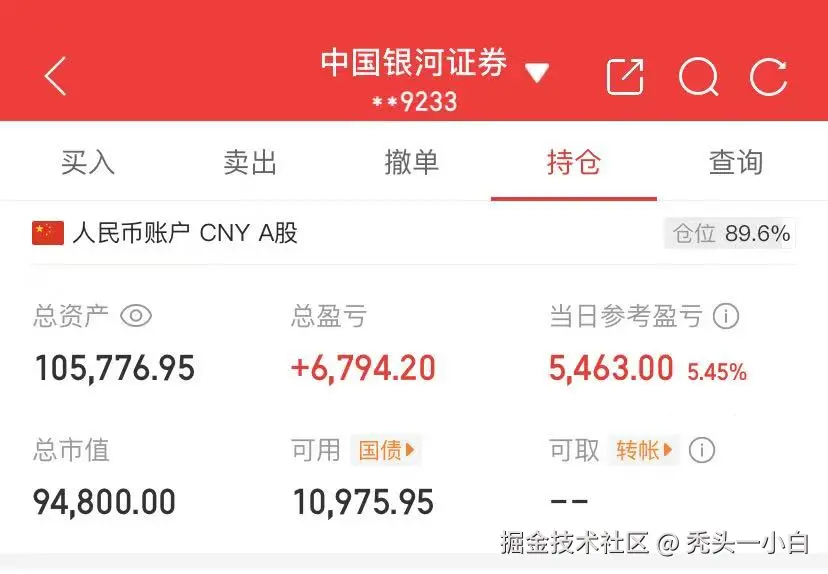Go to the 查询 tab
The image size is (828, 574).
[x=736, y=162]
